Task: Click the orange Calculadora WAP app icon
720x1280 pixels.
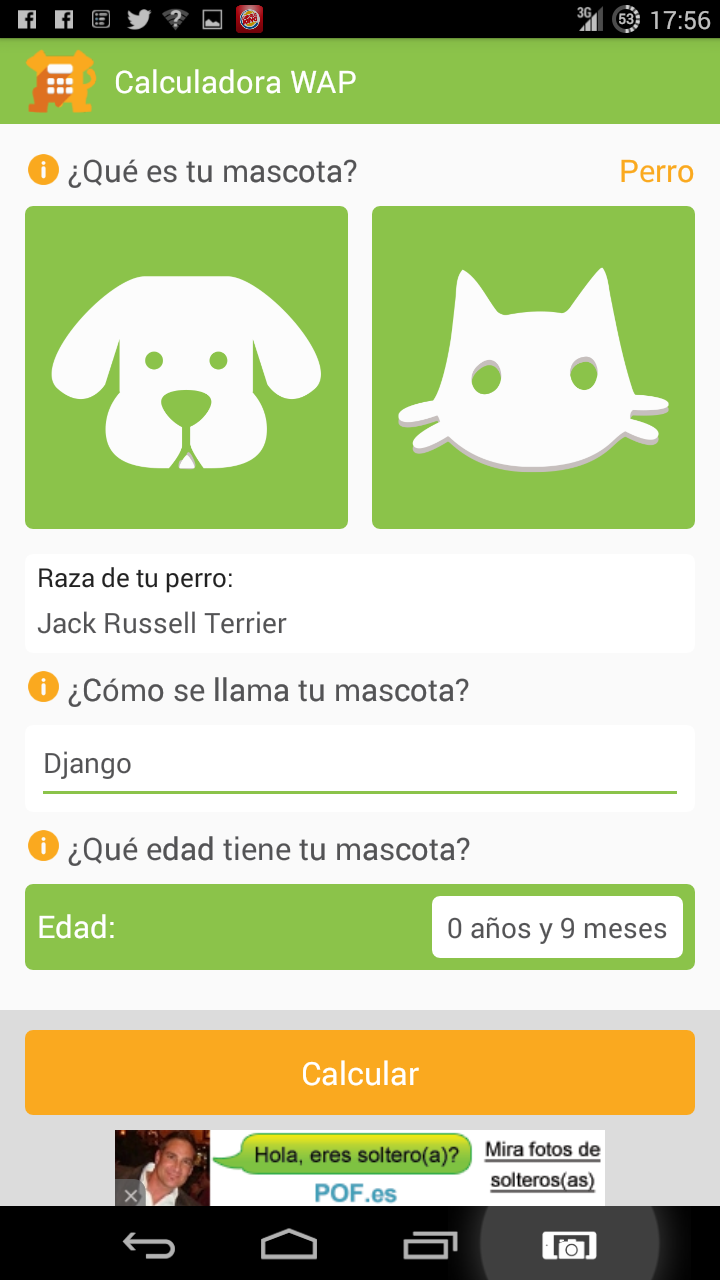Action: pyautogui.click(x=58, y=82)
